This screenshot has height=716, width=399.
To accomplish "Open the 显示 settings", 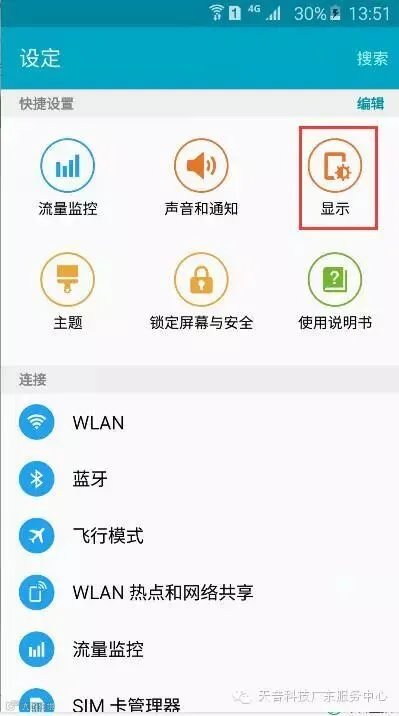I will pos(335,178).
